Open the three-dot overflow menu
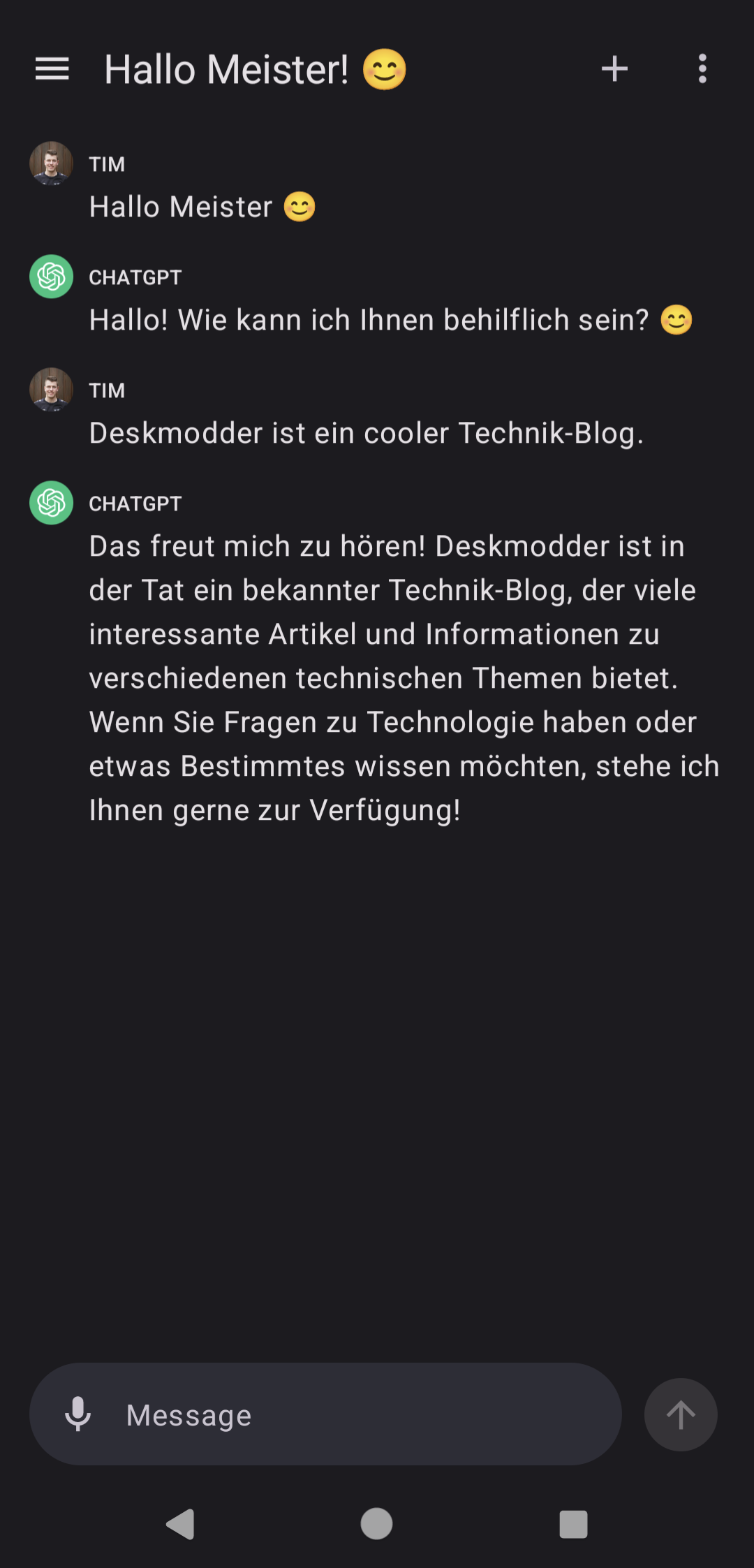Screen dimensions: 754x1568 coord(702,69)
